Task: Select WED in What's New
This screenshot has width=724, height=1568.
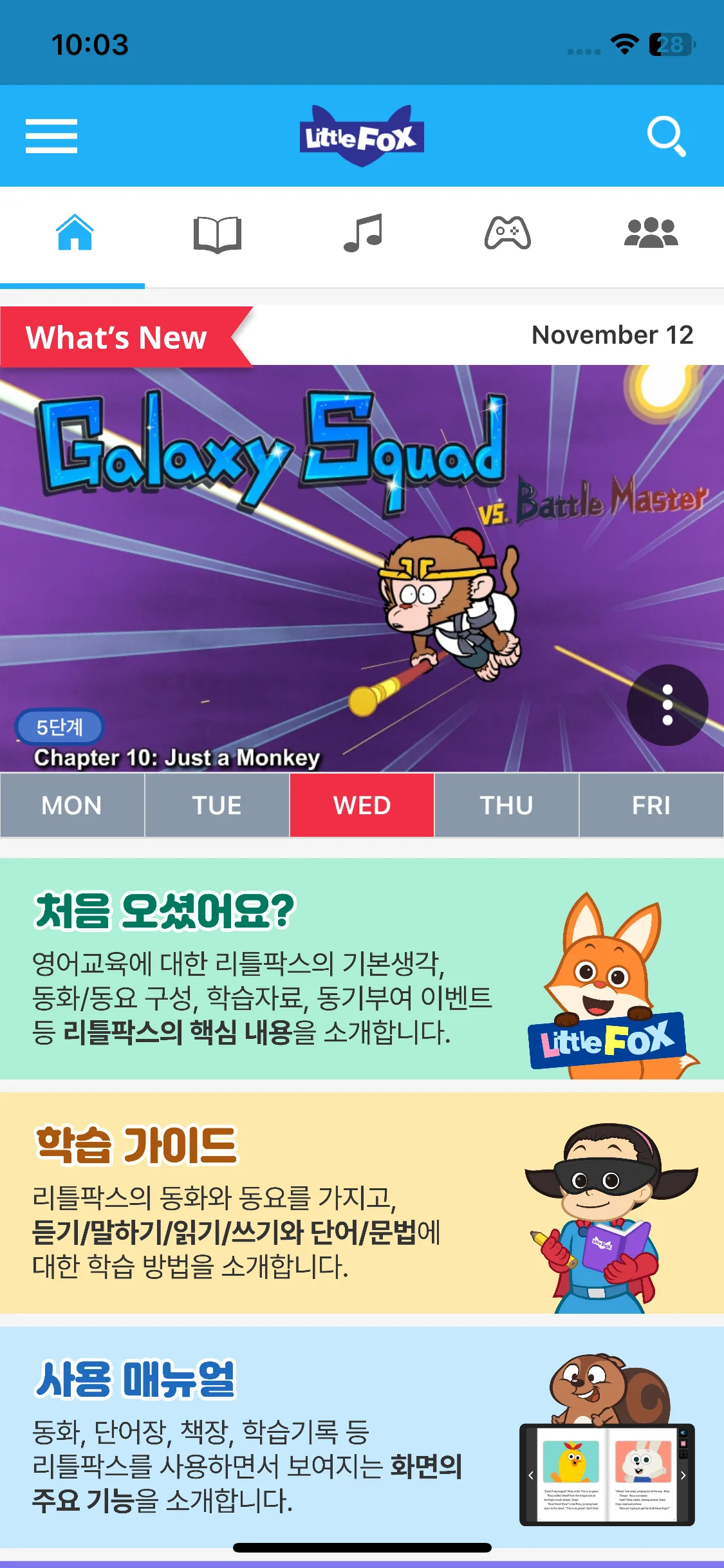Action: (x=362, y=805)
